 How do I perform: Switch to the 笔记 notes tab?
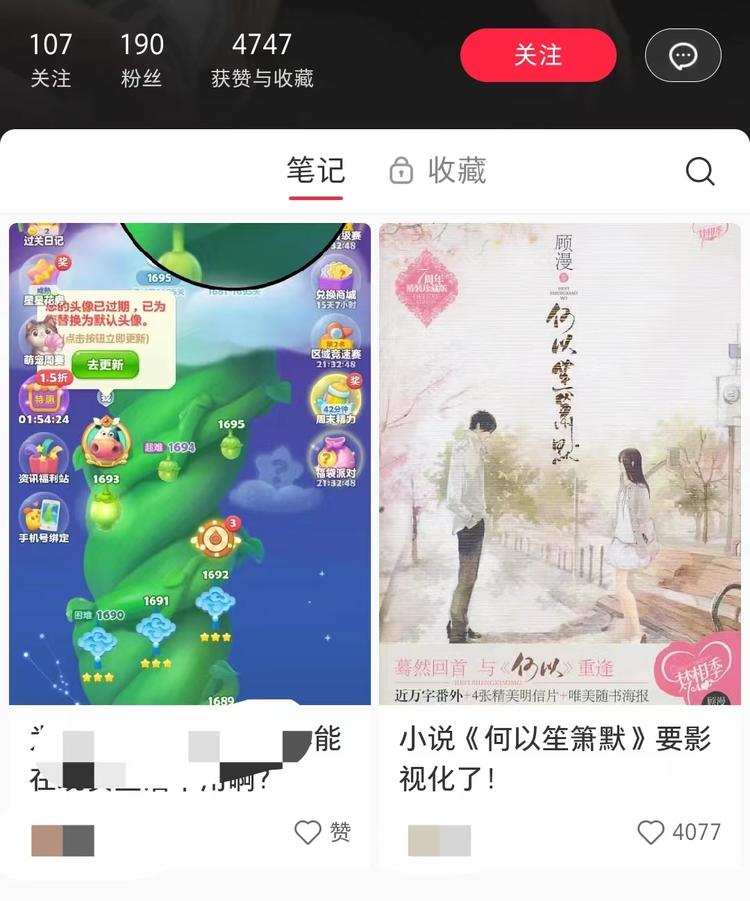(x=317, y=170)
